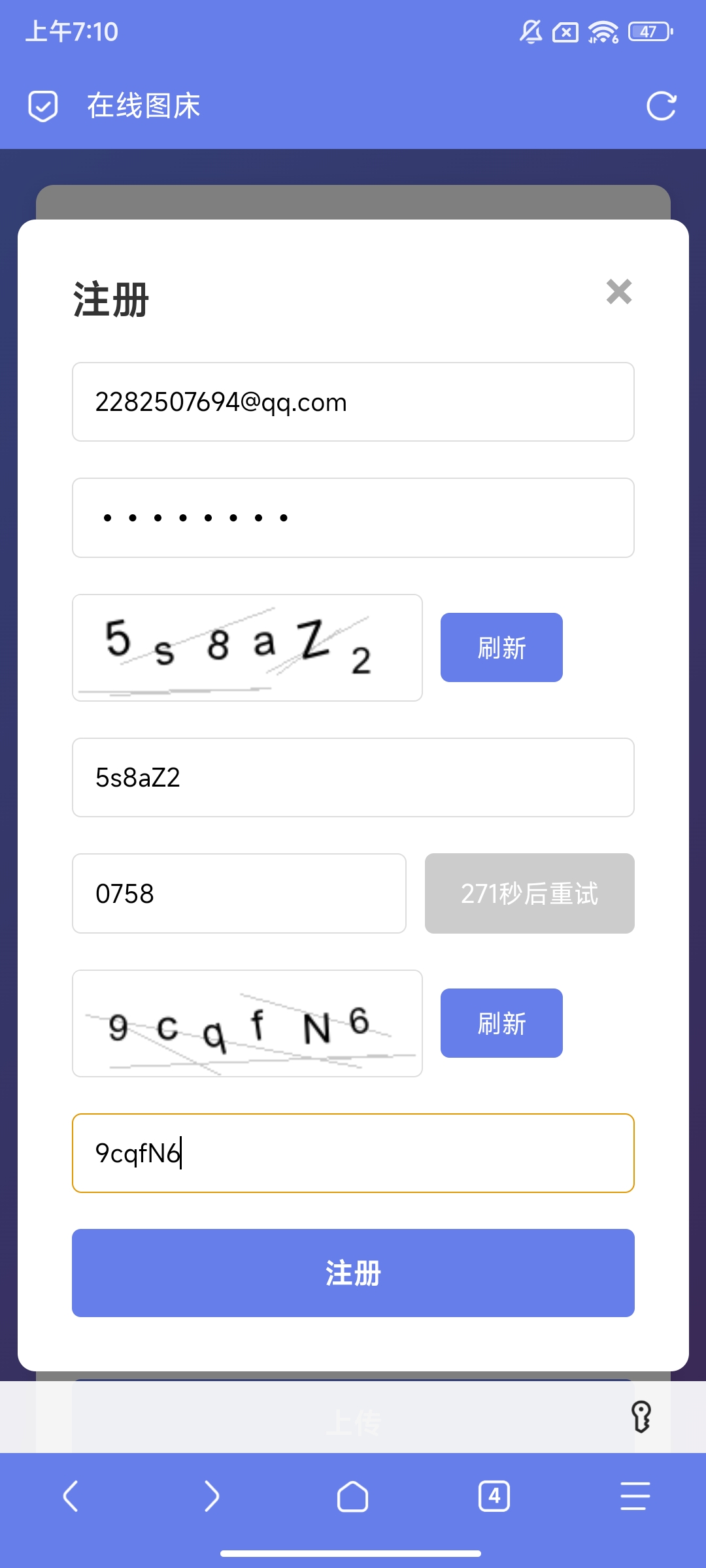706x1568 pixels.
Task: Tap the 5s8aZ2 captcha image
Action: tap(247, 647)
